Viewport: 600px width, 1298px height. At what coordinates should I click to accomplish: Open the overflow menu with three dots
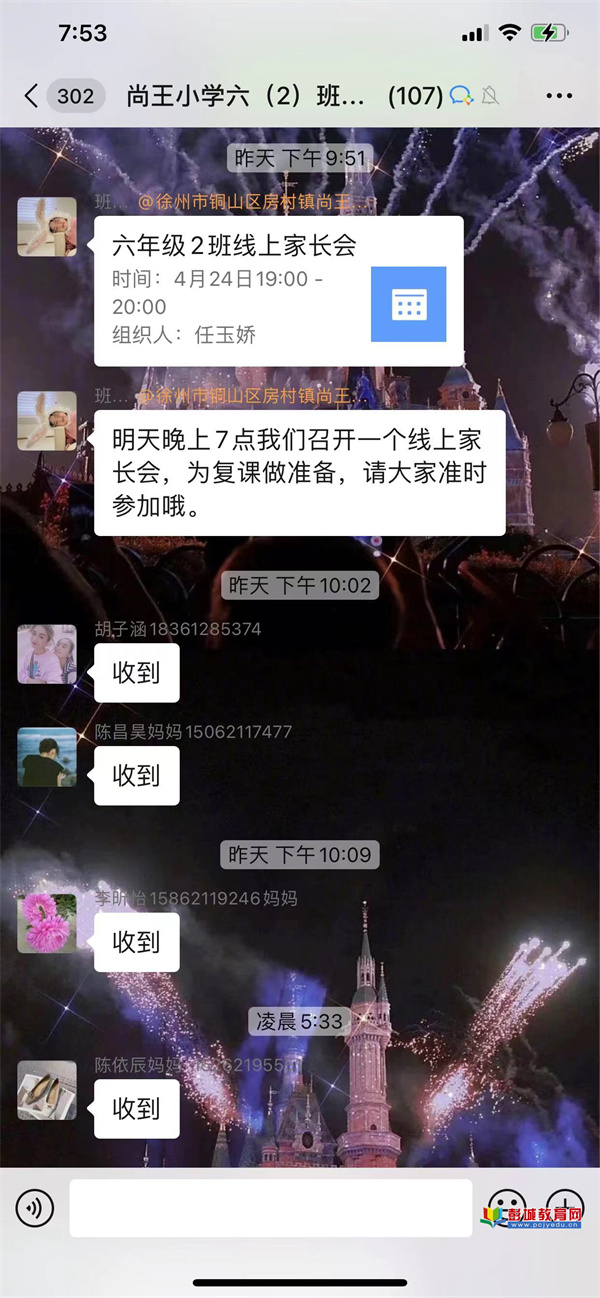[559, 96]
